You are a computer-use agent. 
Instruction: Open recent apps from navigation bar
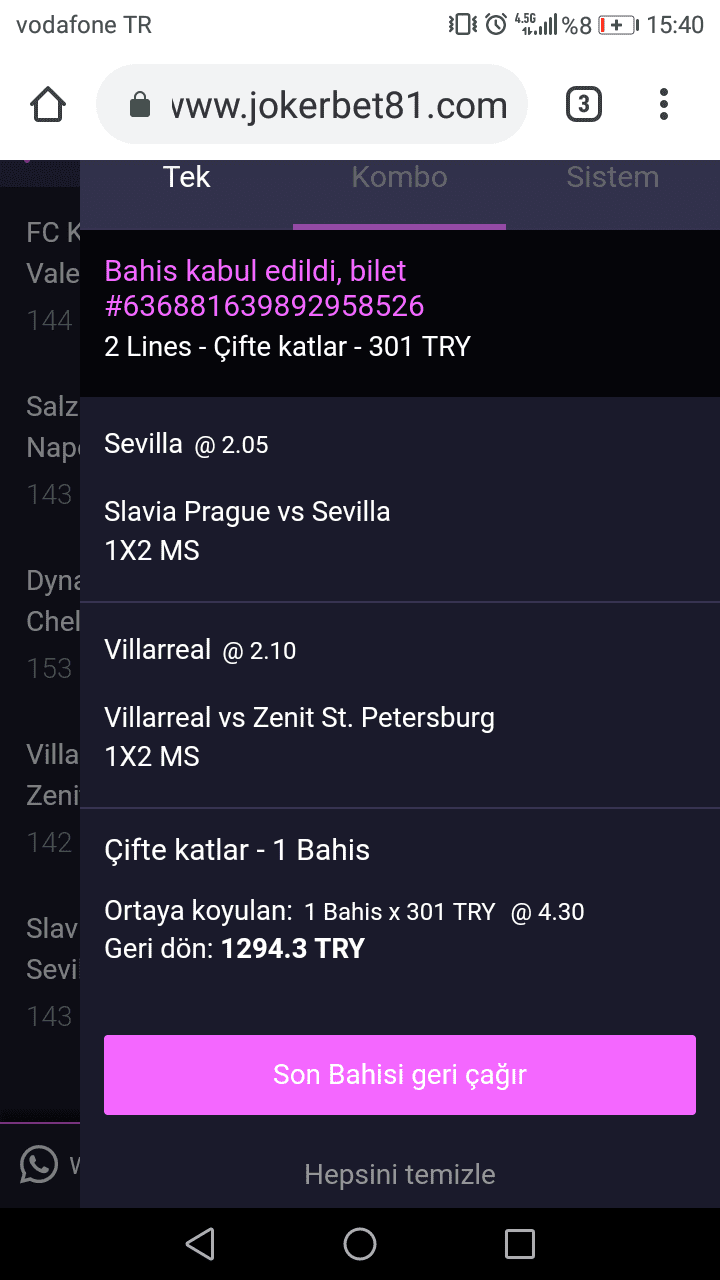coord(520,1243)
